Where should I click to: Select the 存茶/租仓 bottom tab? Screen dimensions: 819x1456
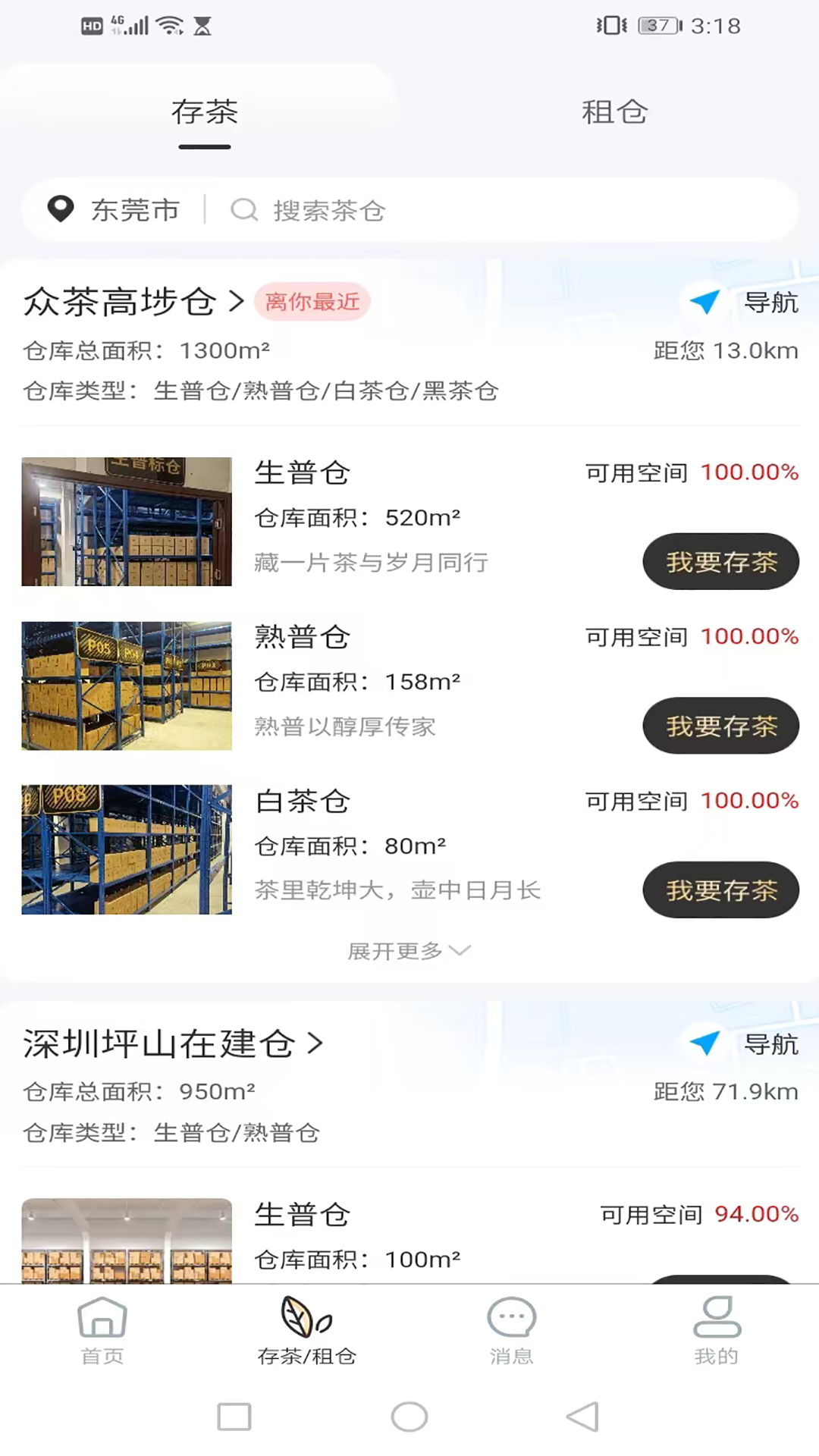[x=307, y=1329]
